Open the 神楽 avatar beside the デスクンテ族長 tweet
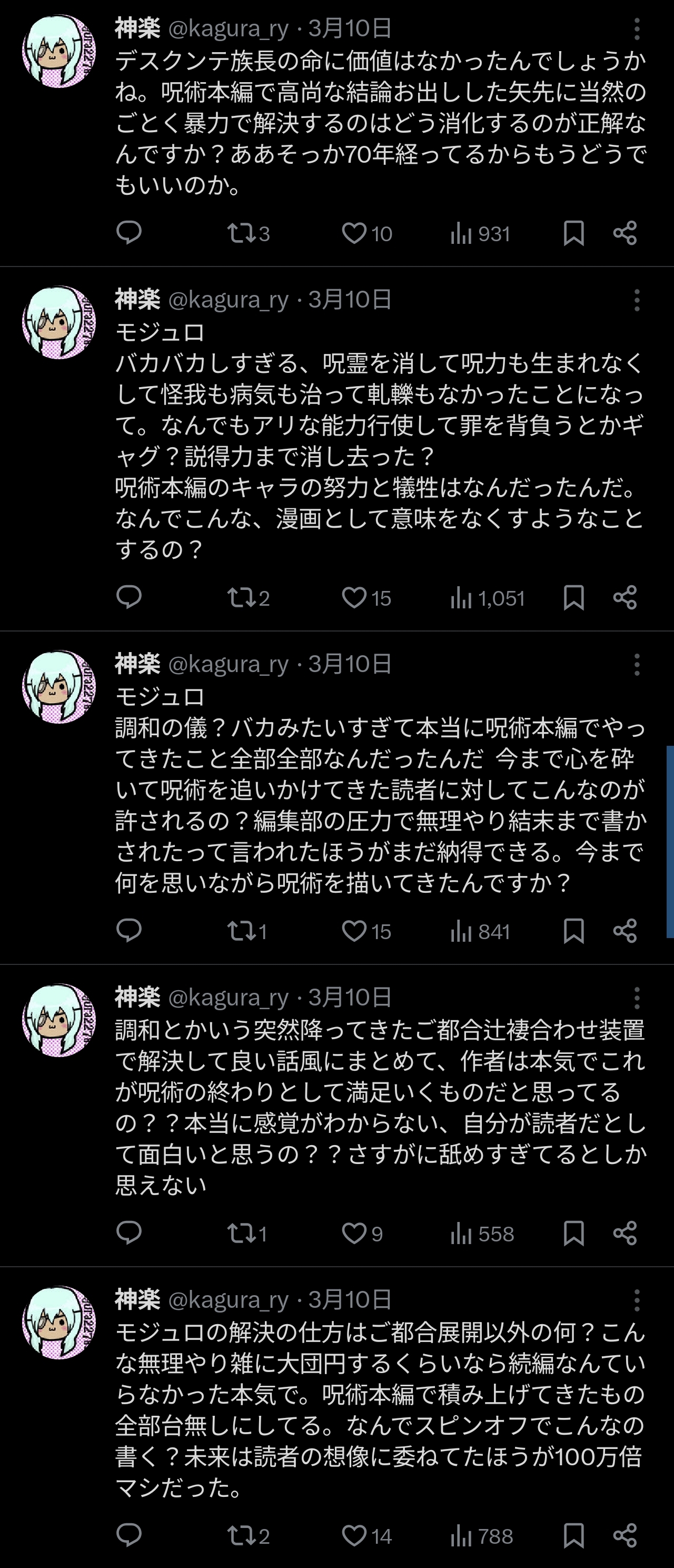 59,52
